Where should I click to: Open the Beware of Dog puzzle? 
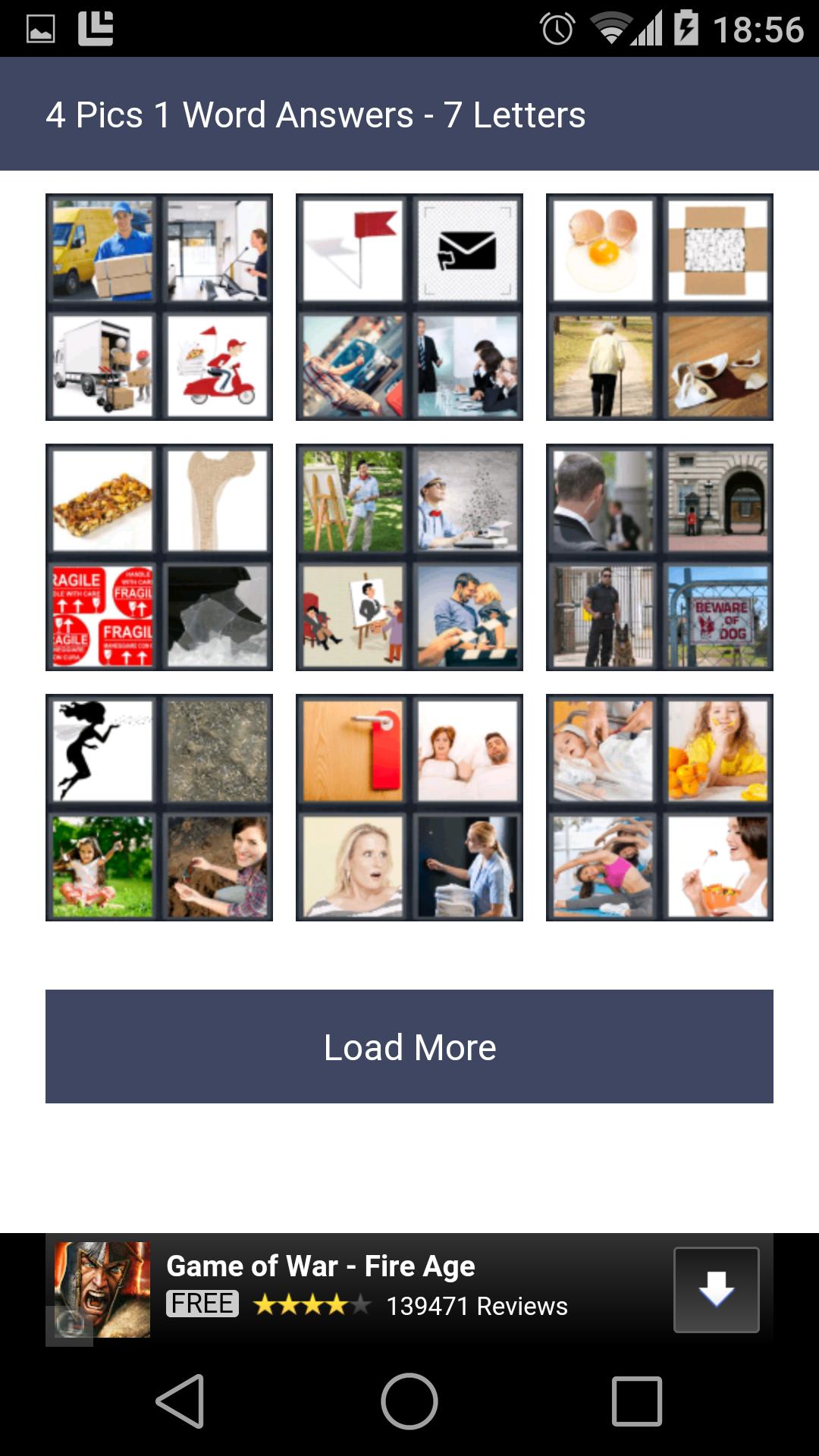tap(660, 557)
